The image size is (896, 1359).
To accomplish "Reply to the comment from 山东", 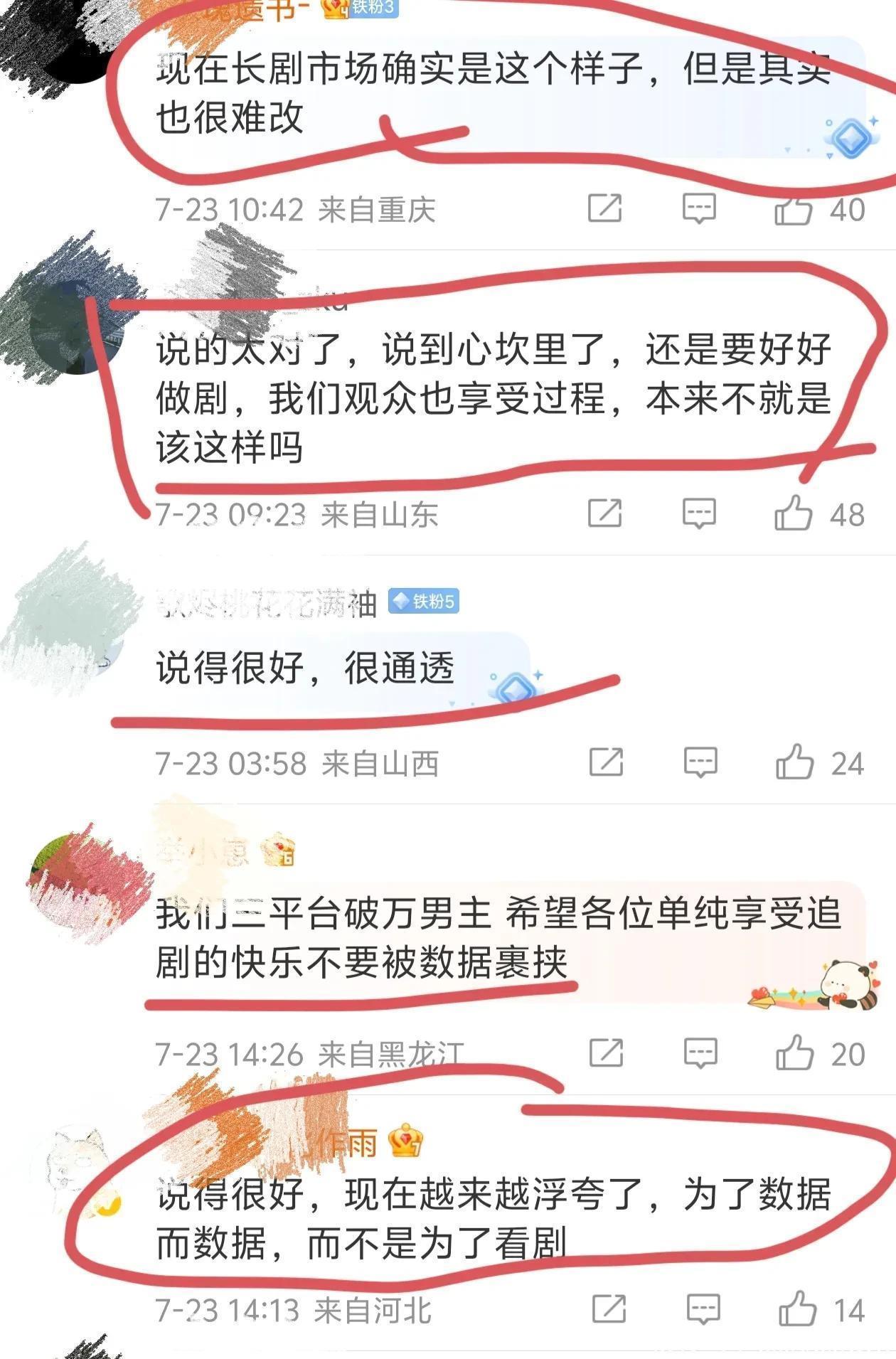I will [699, 513].
